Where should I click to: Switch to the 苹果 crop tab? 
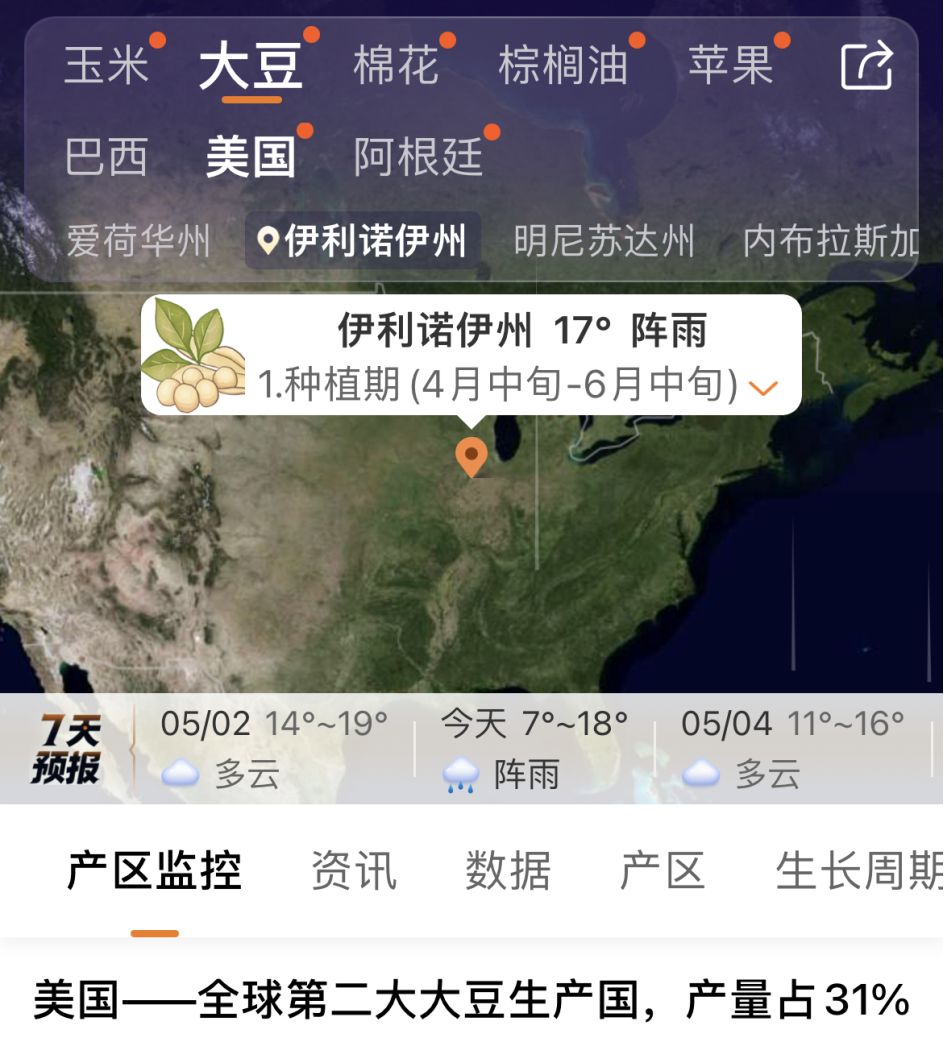pyautogui.click(x=731, y=66)
